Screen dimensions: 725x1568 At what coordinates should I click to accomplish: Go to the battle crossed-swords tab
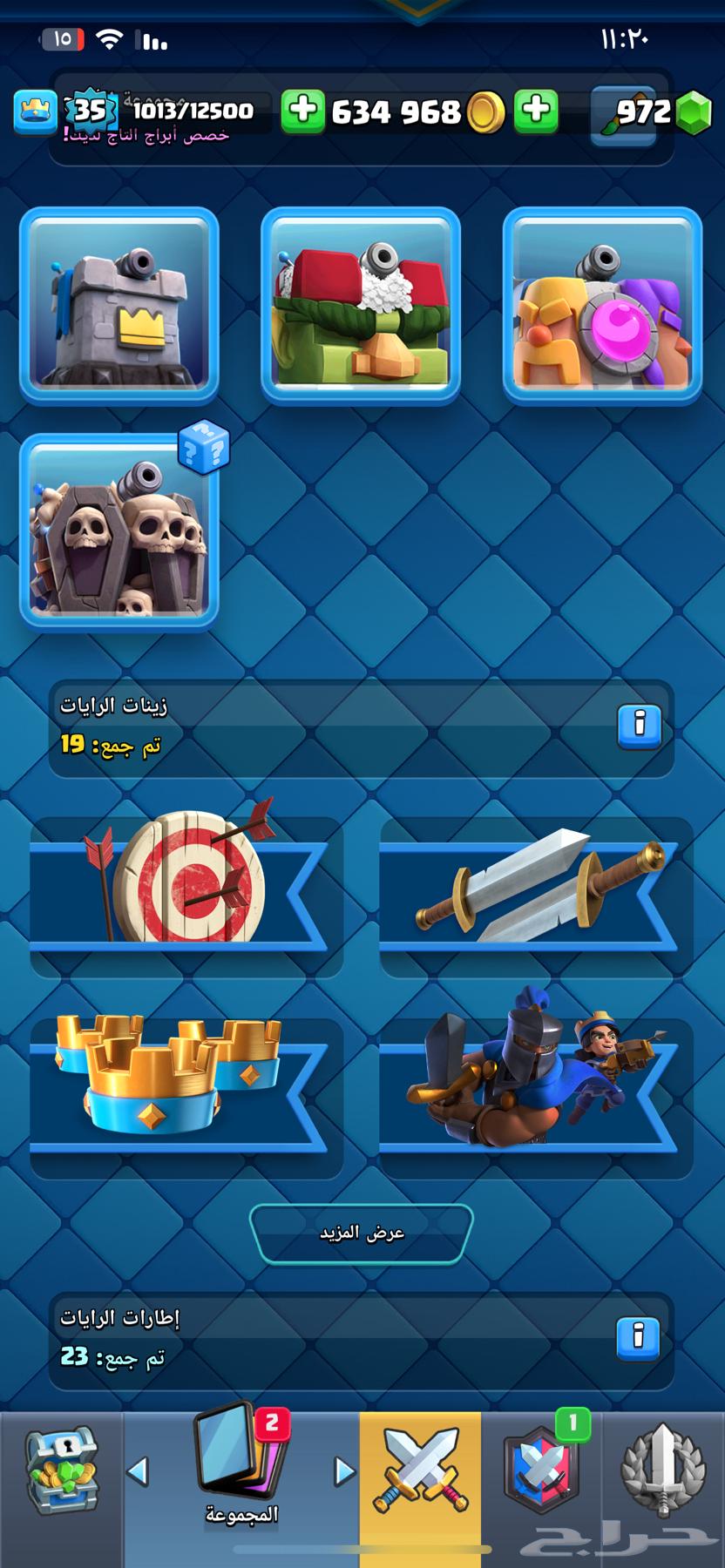coord(420,1472)
